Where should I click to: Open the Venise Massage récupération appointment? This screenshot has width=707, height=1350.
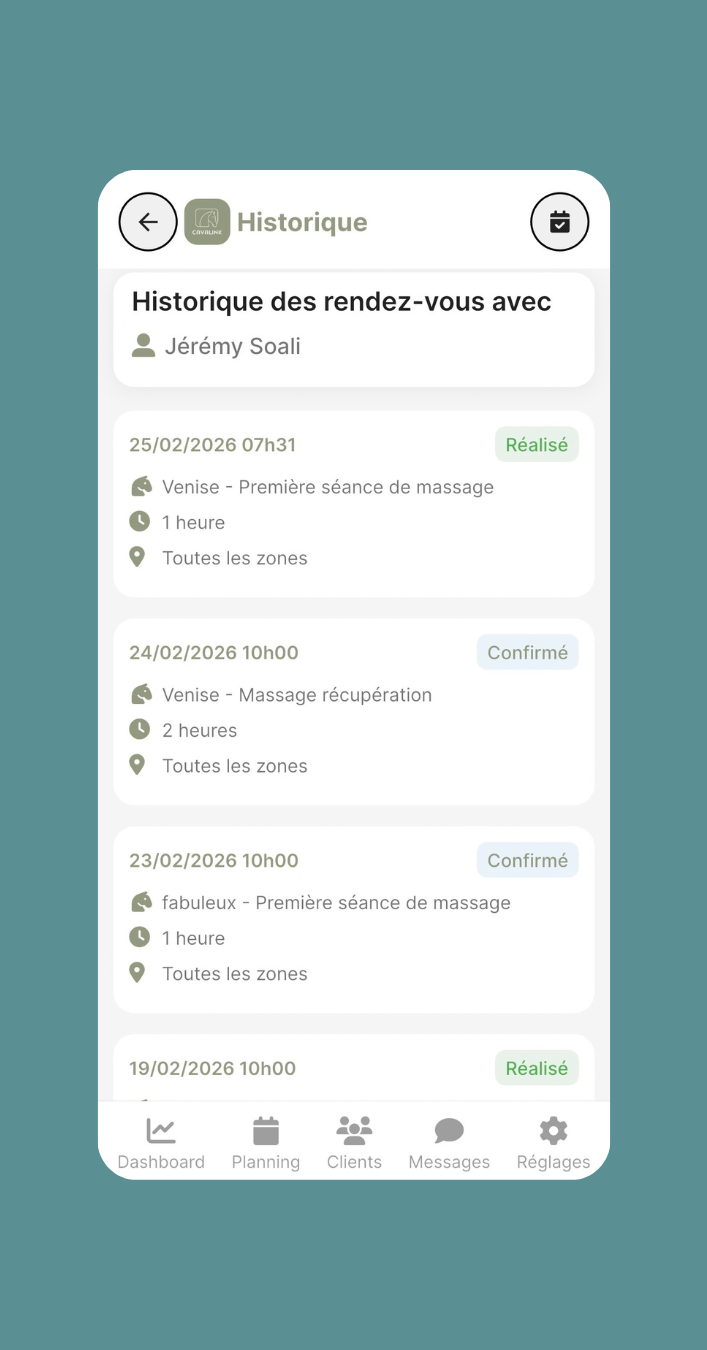click(x=353, y=711)
